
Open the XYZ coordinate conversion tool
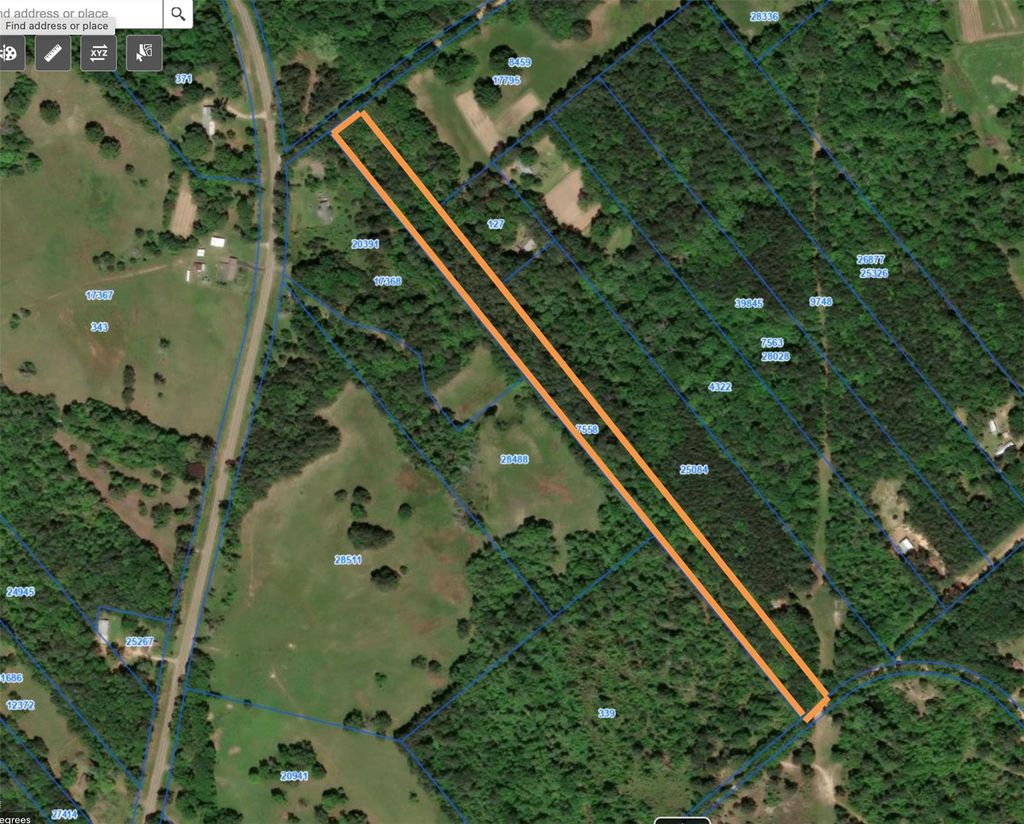pos(98,53)
